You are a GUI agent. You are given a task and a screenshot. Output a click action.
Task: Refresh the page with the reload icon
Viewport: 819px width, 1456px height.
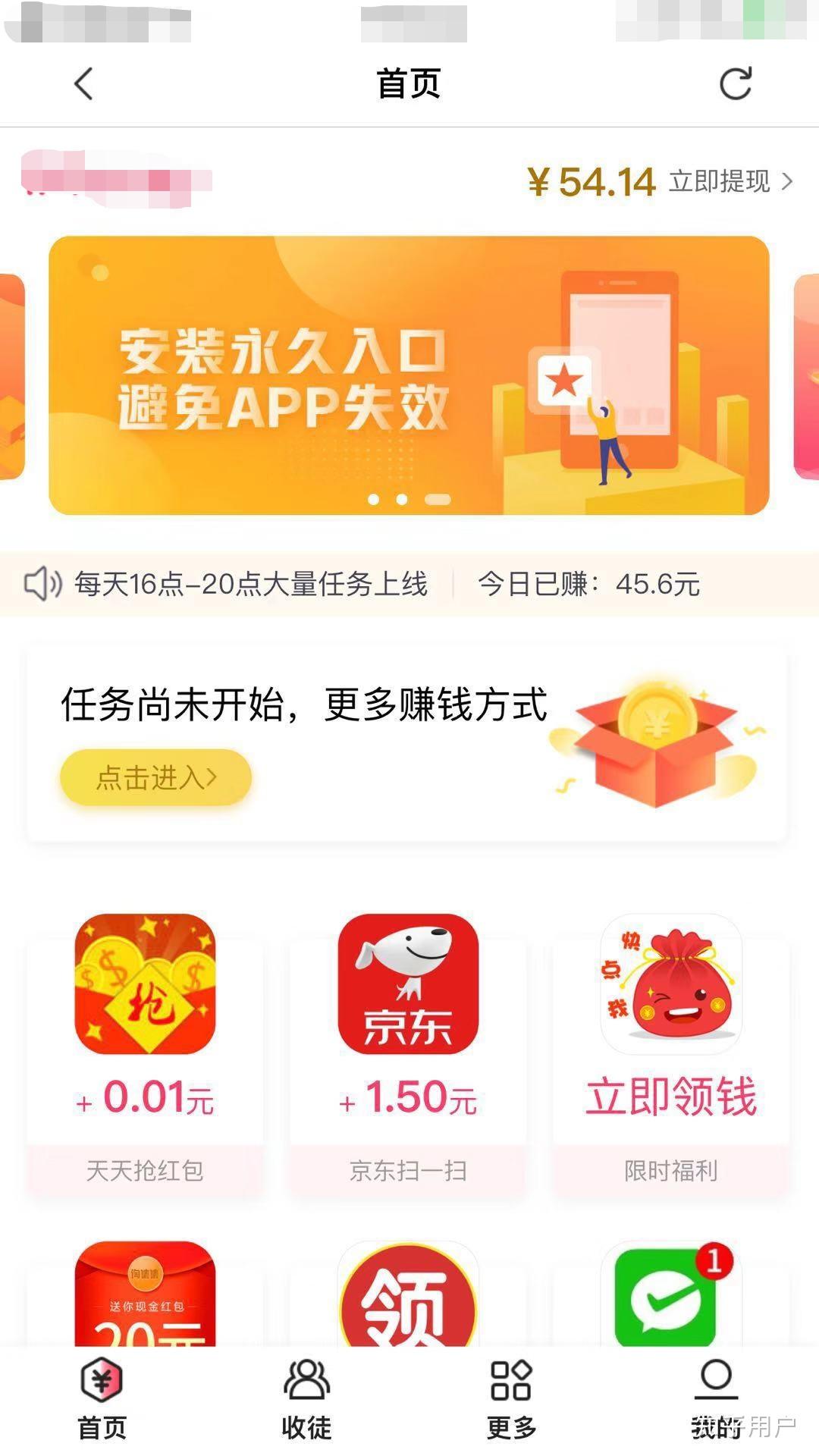coord(735,83)
